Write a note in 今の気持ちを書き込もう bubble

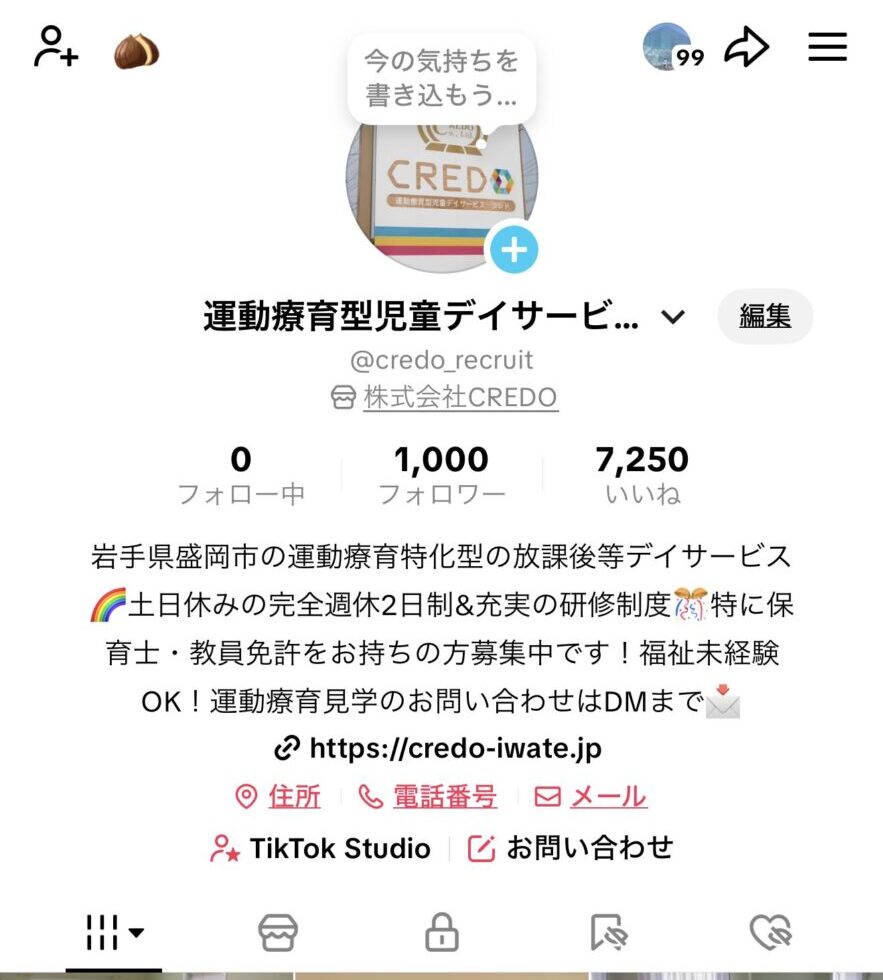pos(441,78)
